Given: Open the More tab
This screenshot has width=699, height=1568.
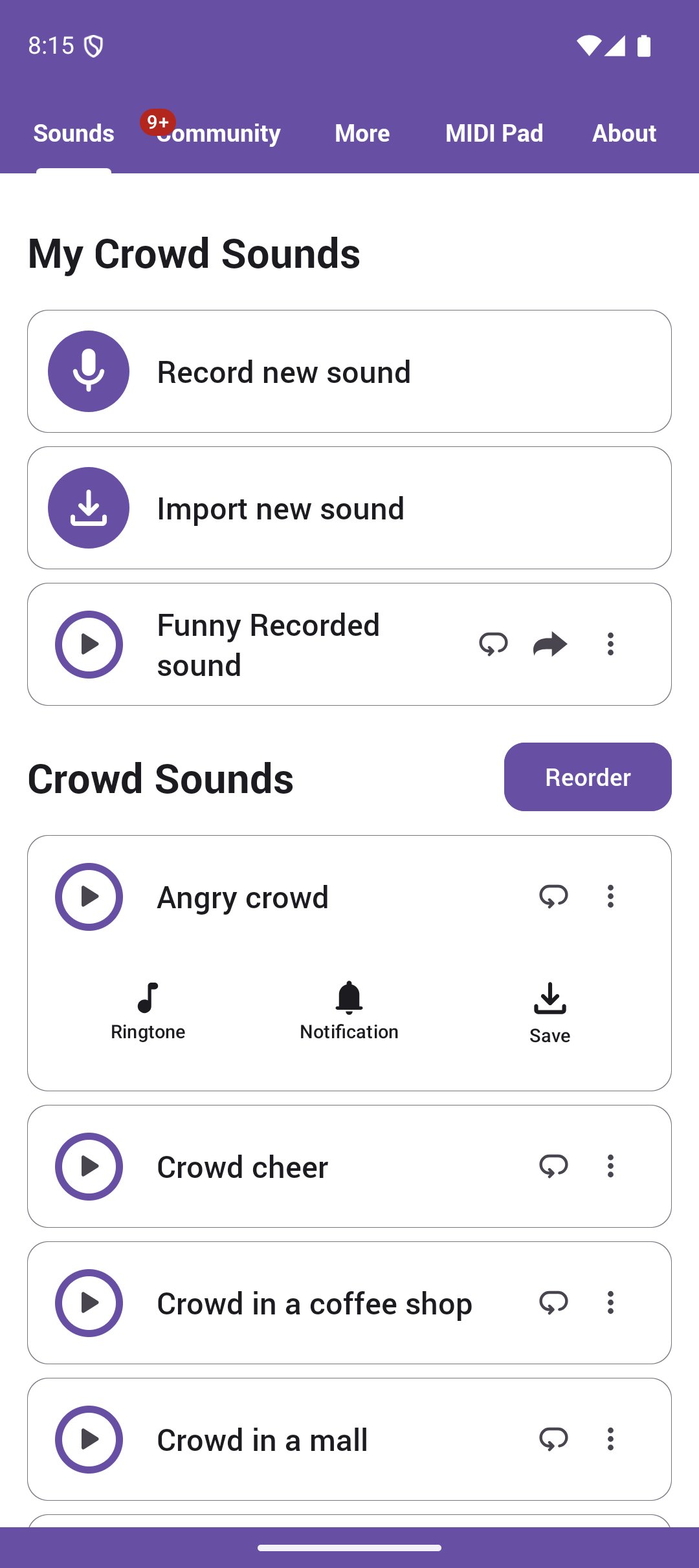Looking at the screenshot, I should pyautogui.click(x=362, y=133).
